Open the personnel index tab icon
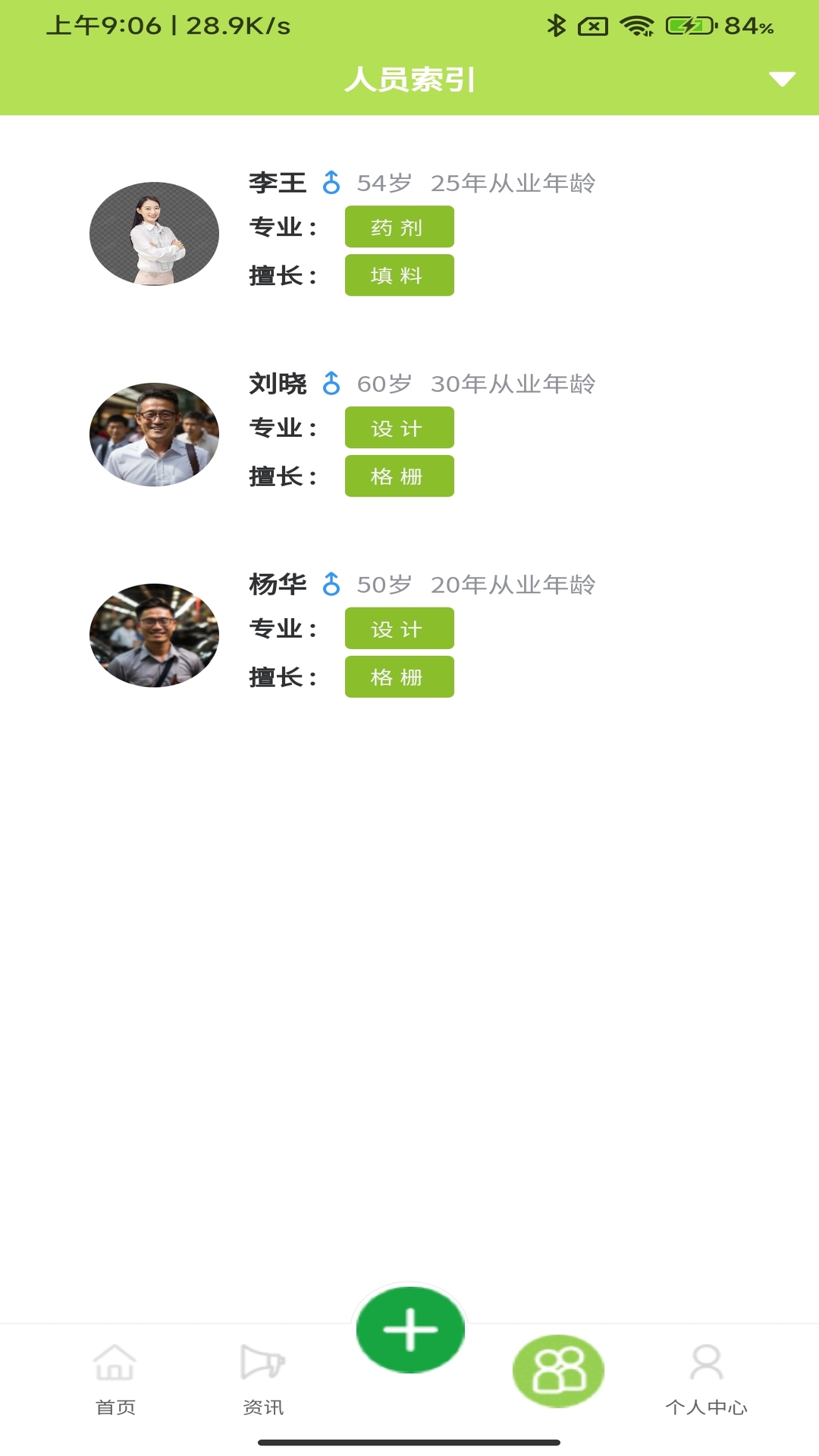The image size is (819, 1456). [x=558, y=1371]
